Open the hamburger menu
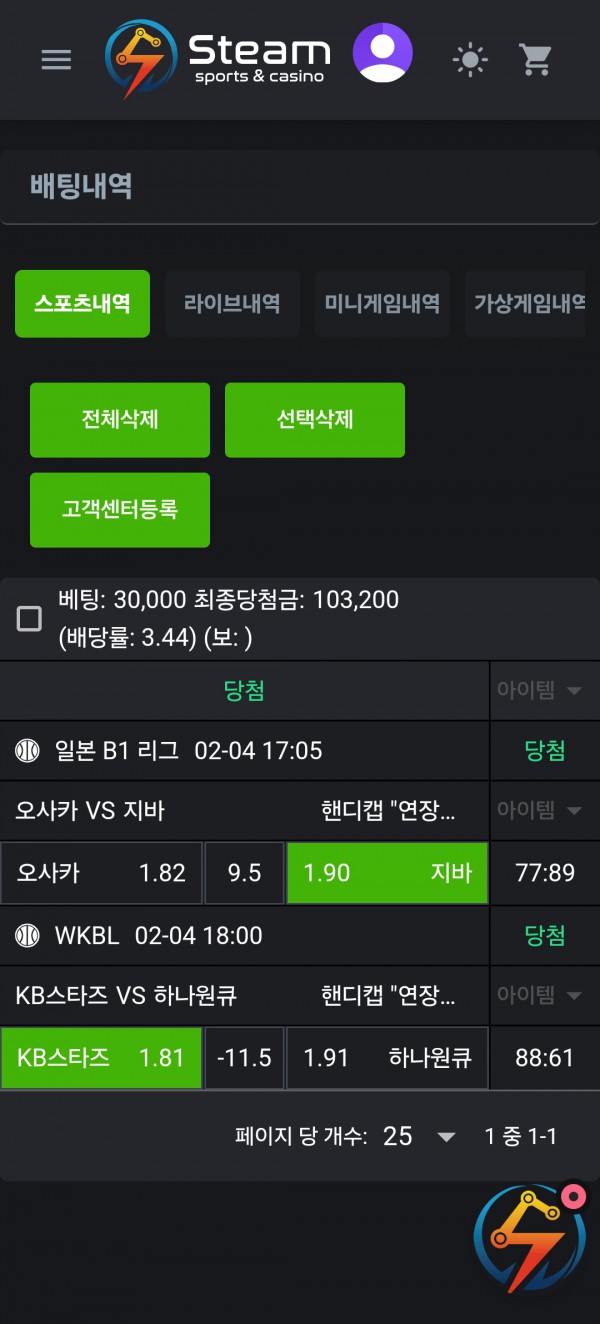This screenshot has width=600, height=1324. point(56,60)
